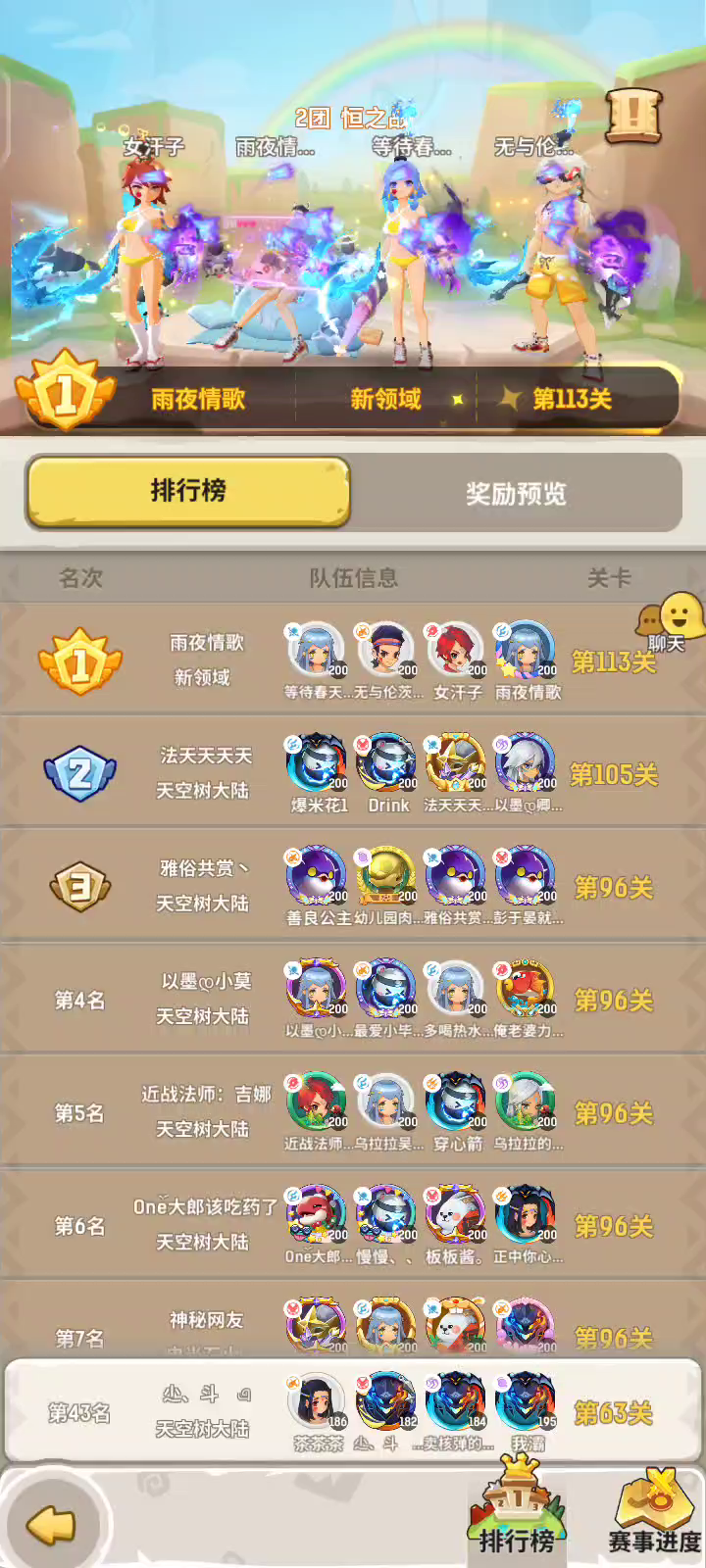The height and width of the screenshot is (1568, 706).
Task: Switch to the 奖励预览 tab
Action: point(516,493)
